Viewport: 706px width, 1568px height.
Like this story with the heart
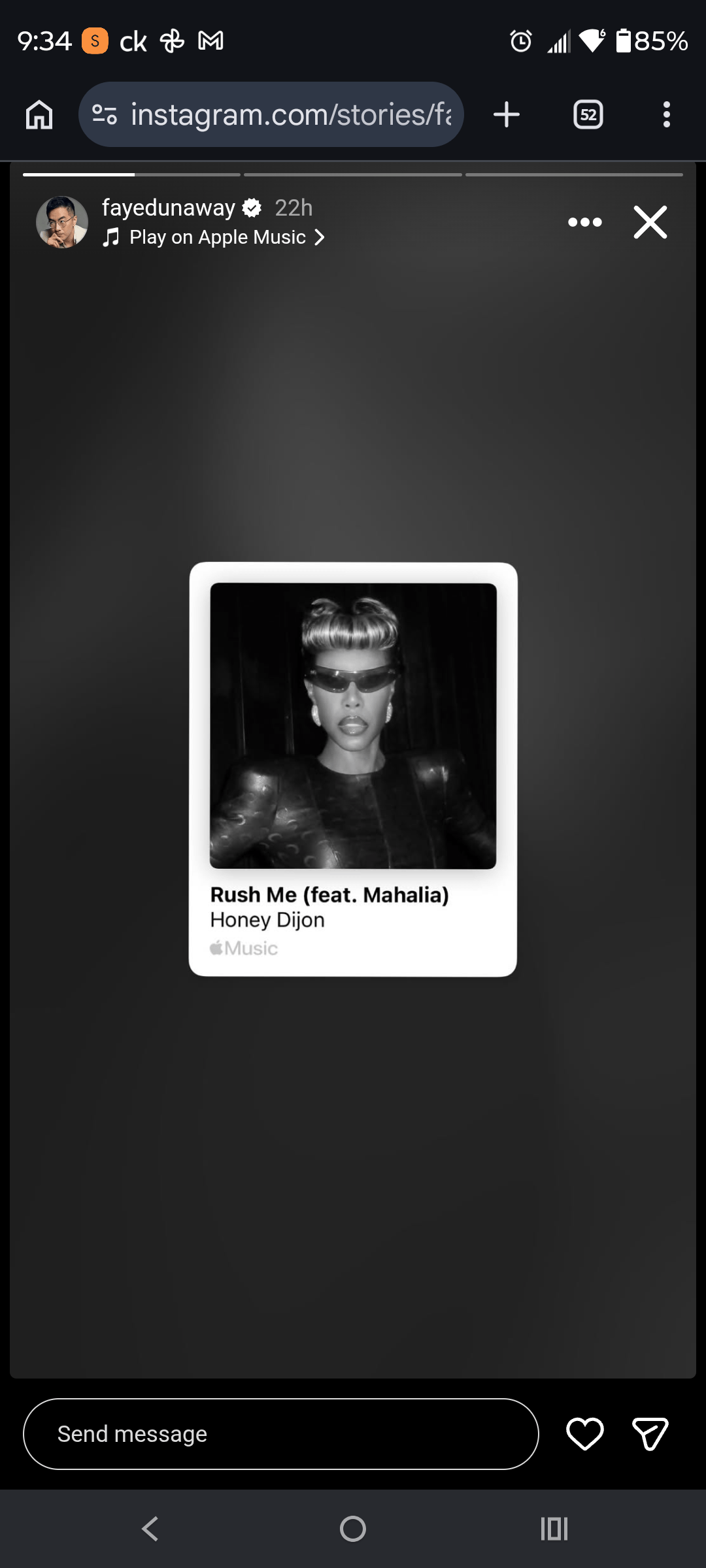pyautogui.click(x=584, y=1433)
